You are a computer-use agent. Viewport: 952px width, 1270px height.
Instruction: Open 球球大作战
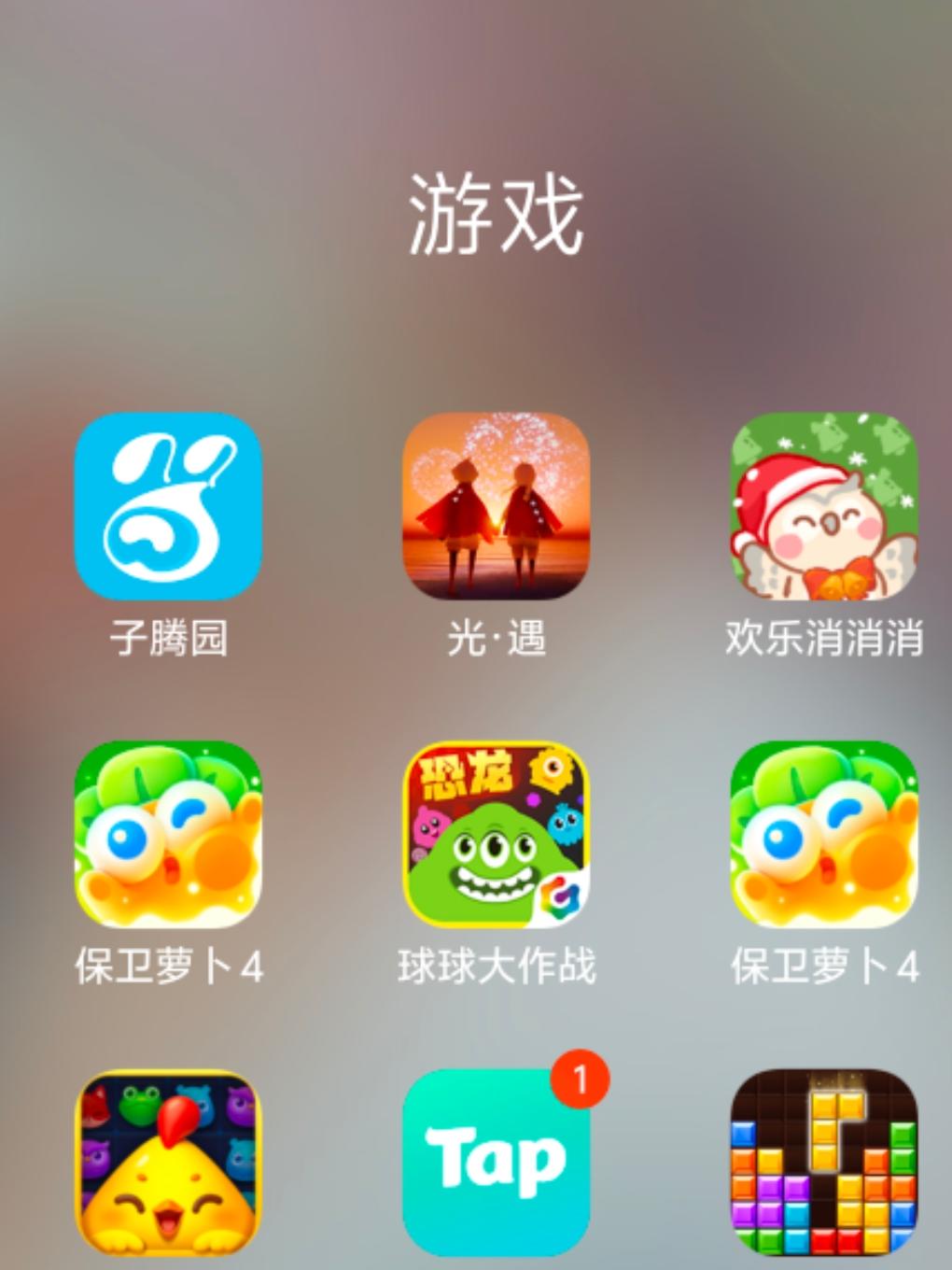pyautogui.click(x=493, y=840)
